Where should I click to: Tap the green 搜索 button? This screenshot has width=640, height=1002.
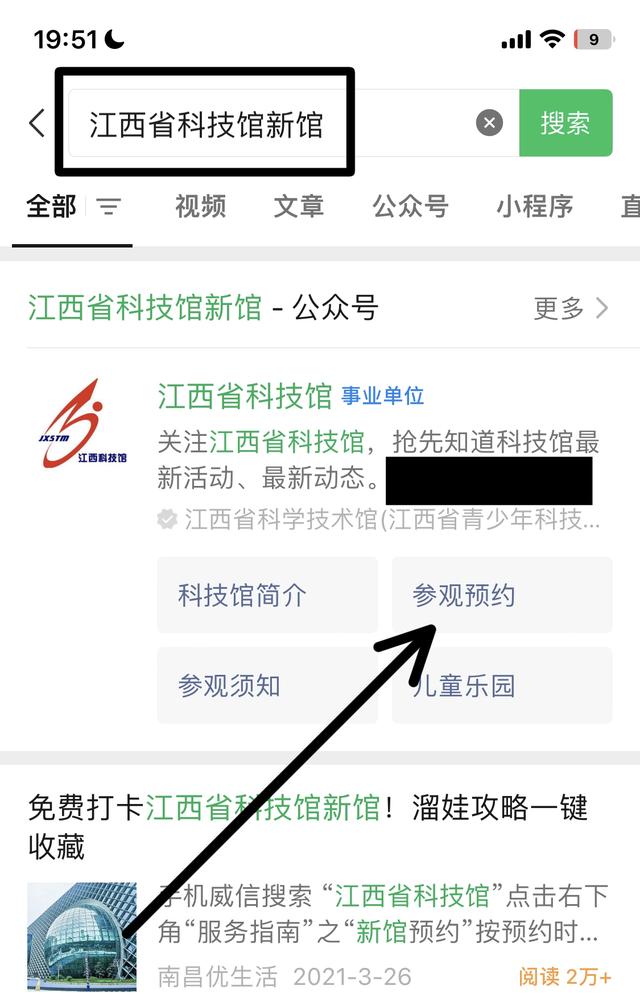565,123
